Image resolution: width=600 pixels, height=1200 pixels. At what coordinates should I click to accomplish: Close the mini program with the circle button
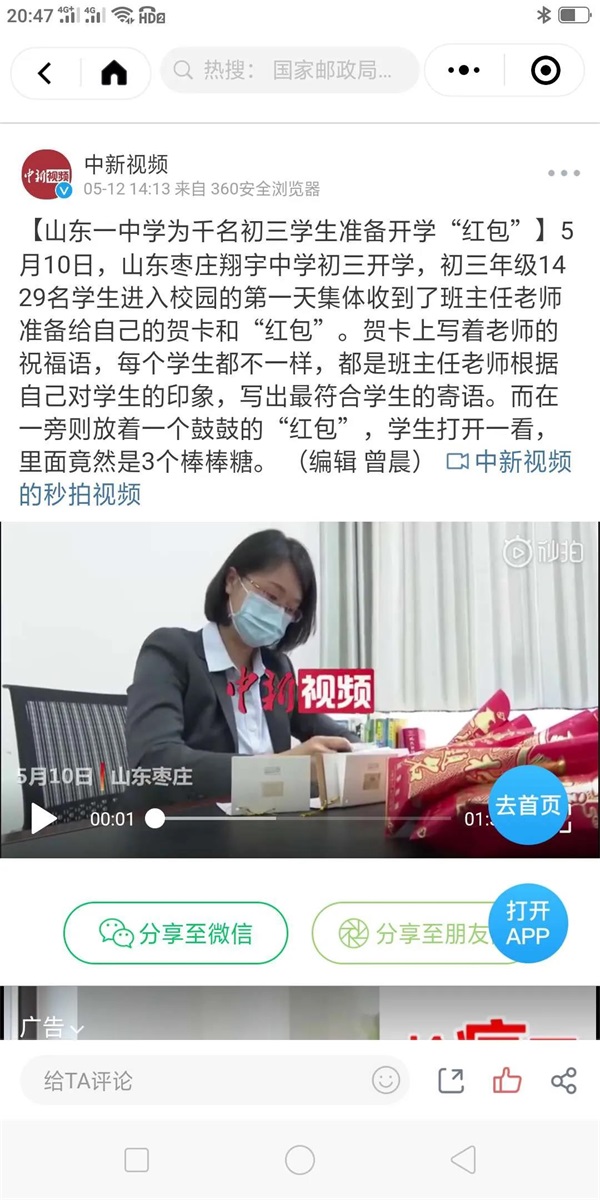coord(545,71)
